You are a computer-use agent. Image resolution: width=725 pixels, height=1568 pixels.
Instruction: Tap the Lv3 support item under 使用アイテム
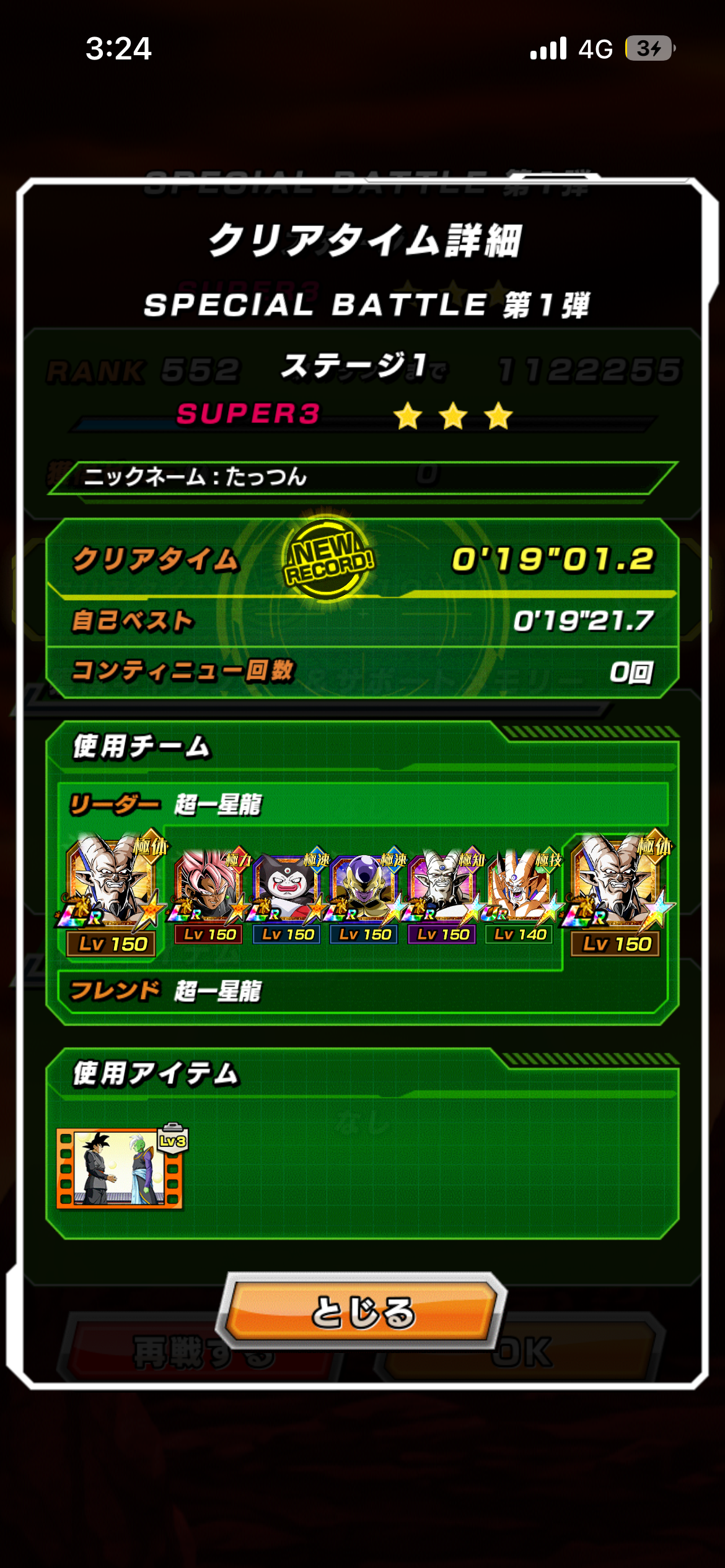[120, 1167]
